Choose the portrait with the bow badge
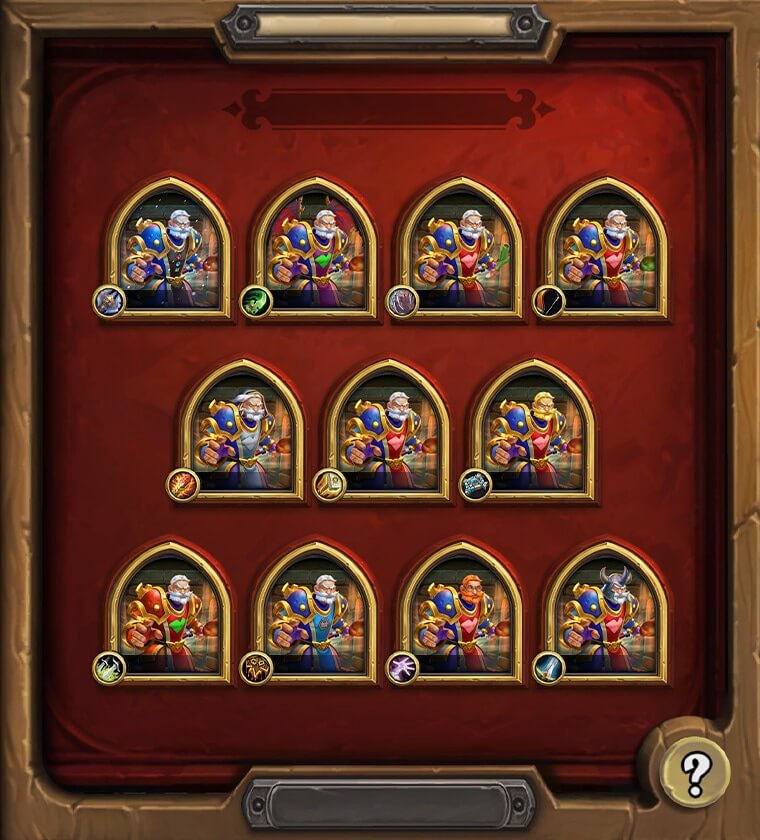The width and height of the screenshot is (760, 840). point(607,248)
